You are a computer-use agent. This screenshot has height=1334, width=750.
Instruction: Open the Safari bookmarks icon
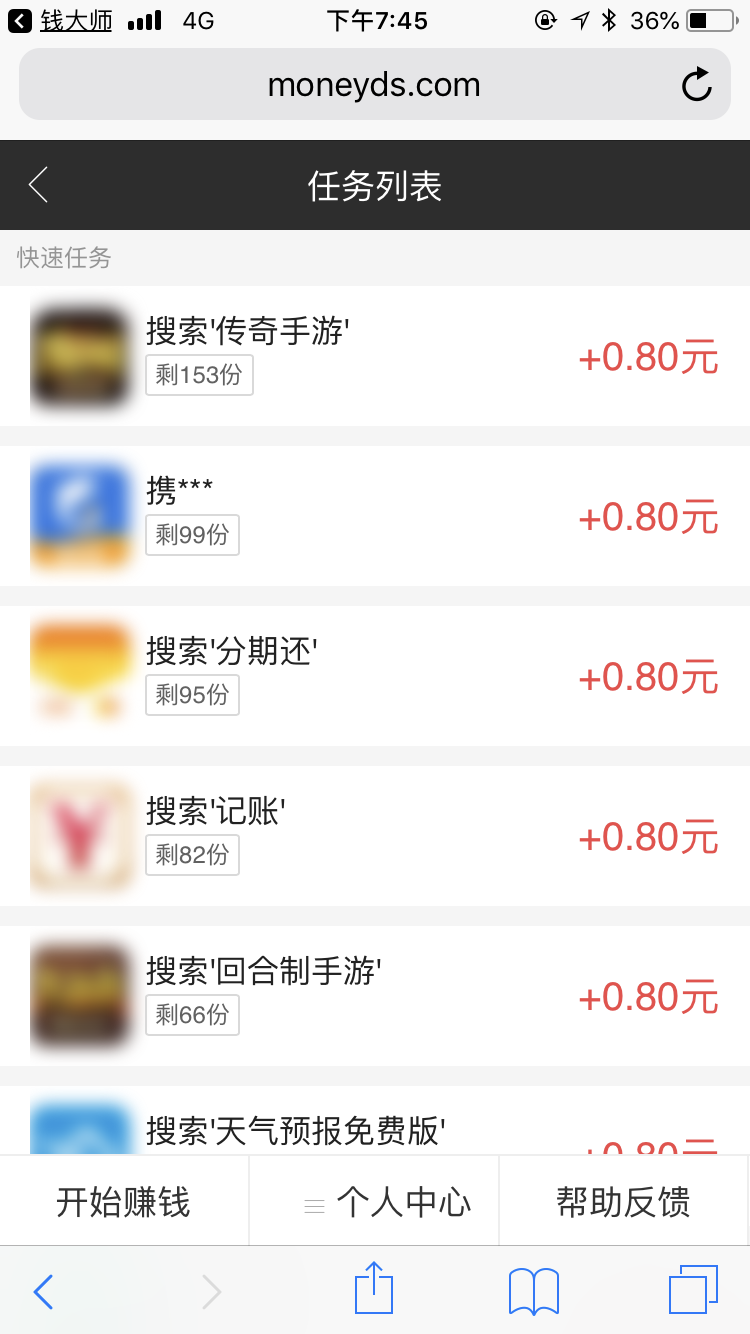coord(533,1291)
